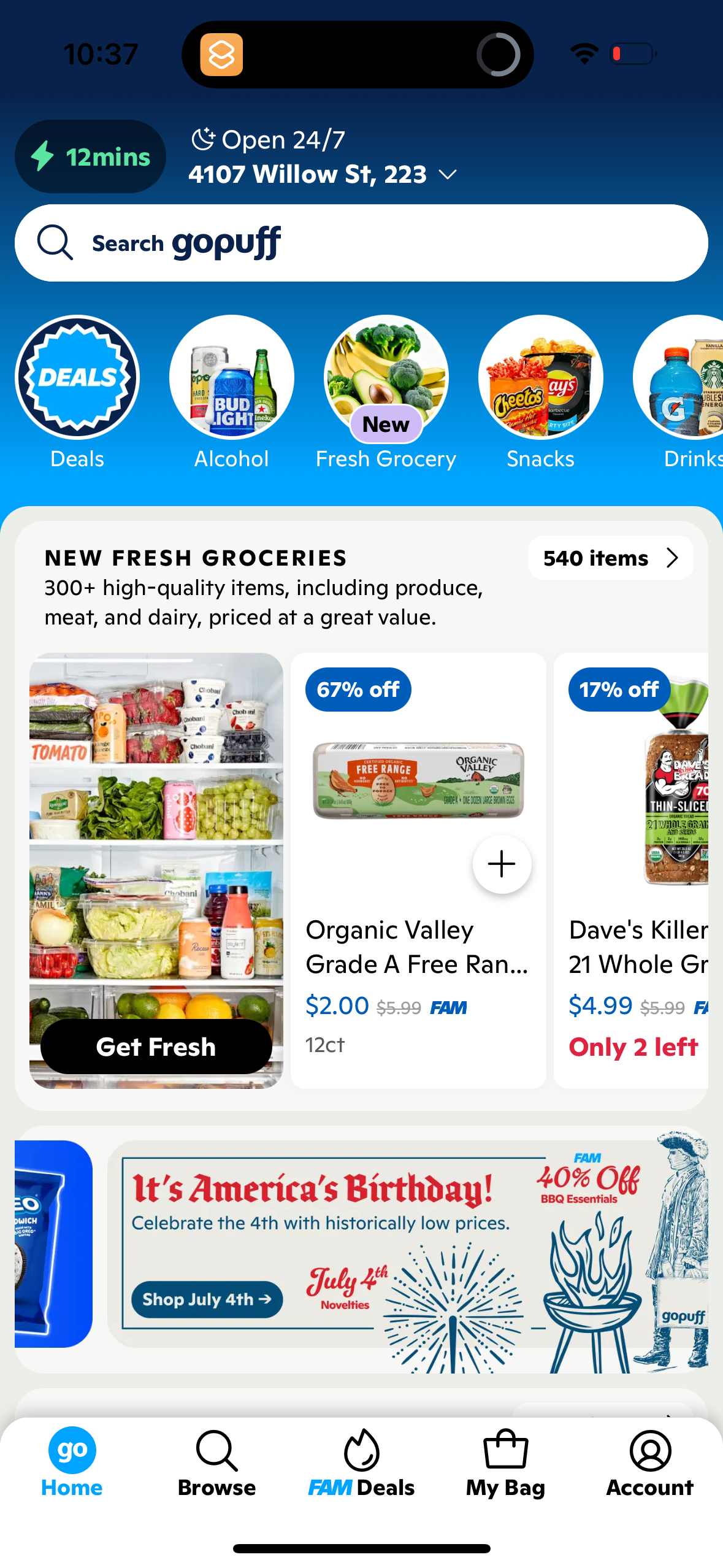
Task: Open the 540 items list chevron
Action: click(x=671, y=558)
